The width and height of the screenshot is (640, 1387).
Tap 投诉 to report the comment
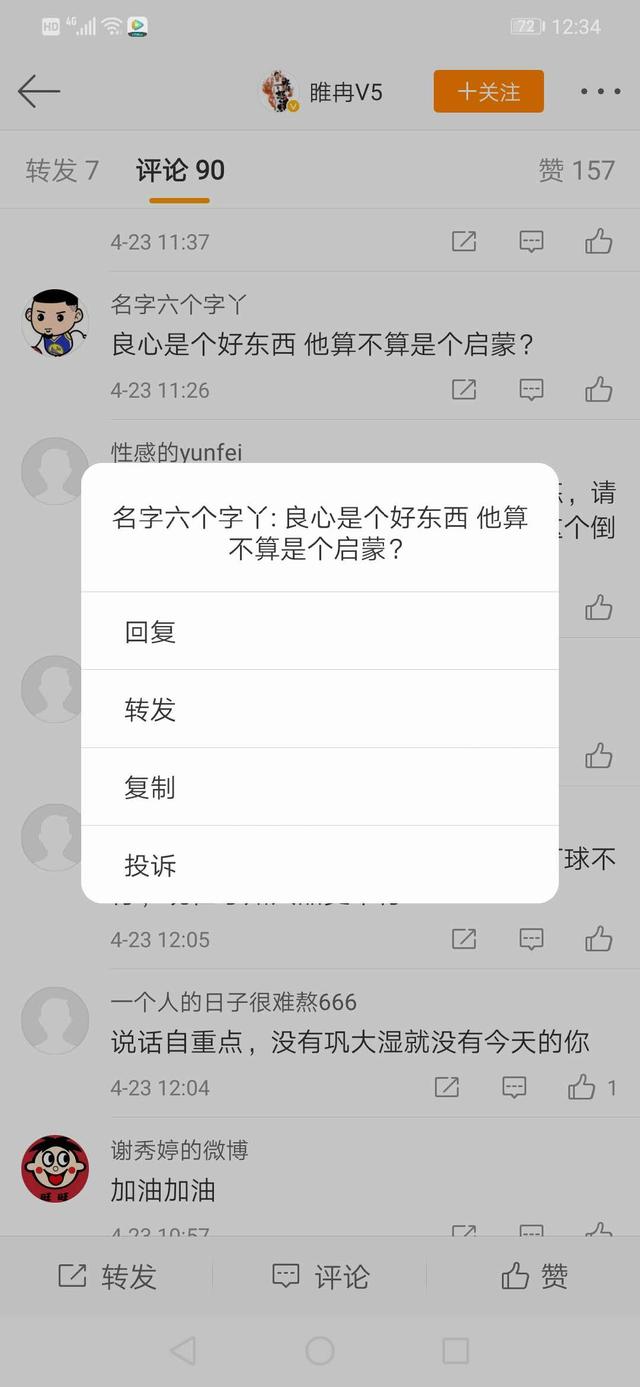click(x=319, y=866)
